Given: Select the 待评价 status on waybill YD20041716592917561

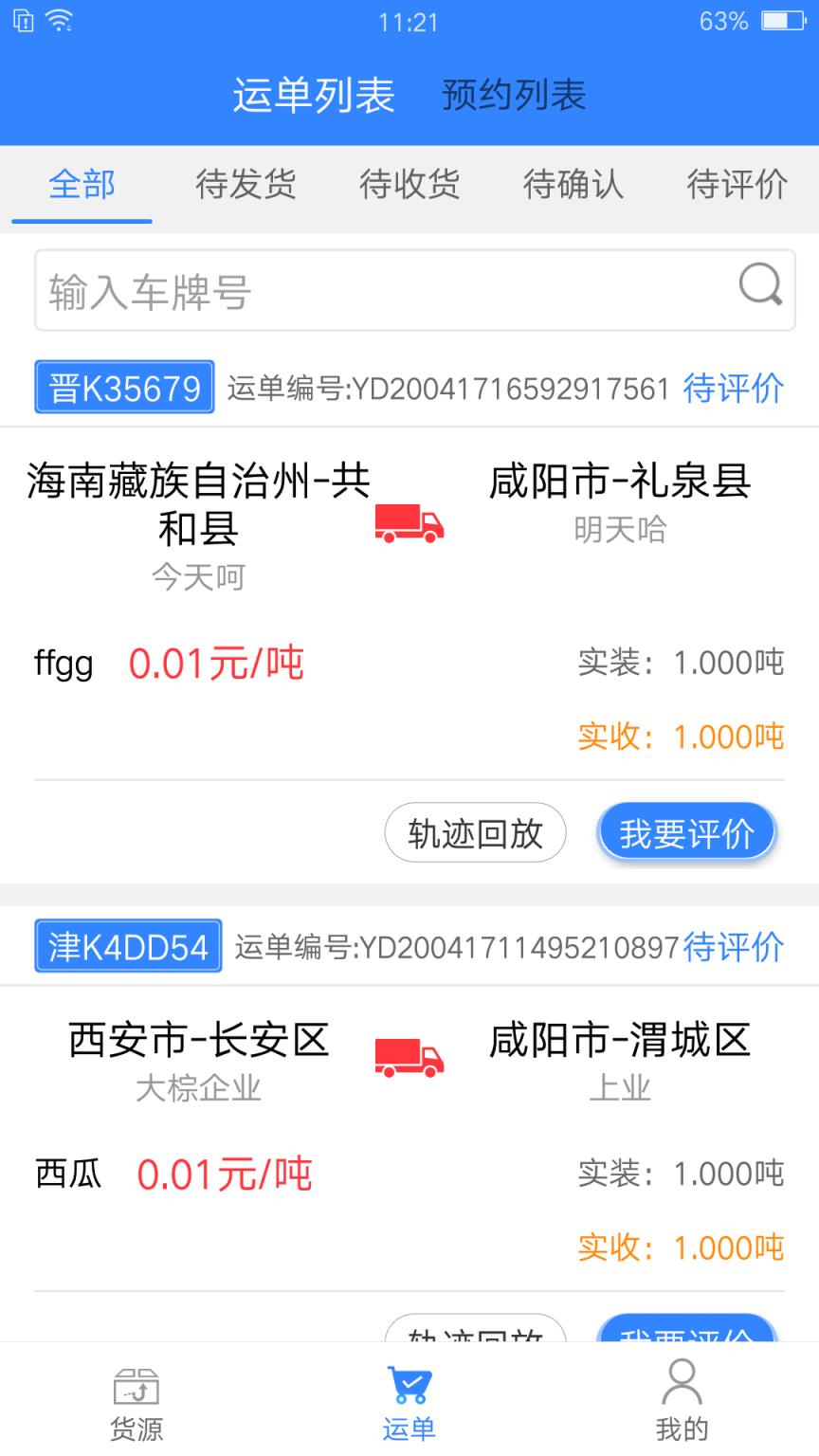Looking at the screenshot, I should 733,389.
